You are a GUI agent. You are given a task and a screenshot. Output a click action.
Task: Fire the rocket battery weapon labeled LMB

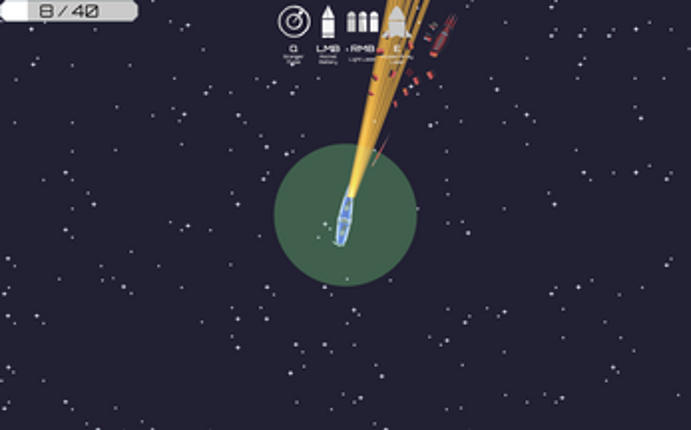point(328,21)
